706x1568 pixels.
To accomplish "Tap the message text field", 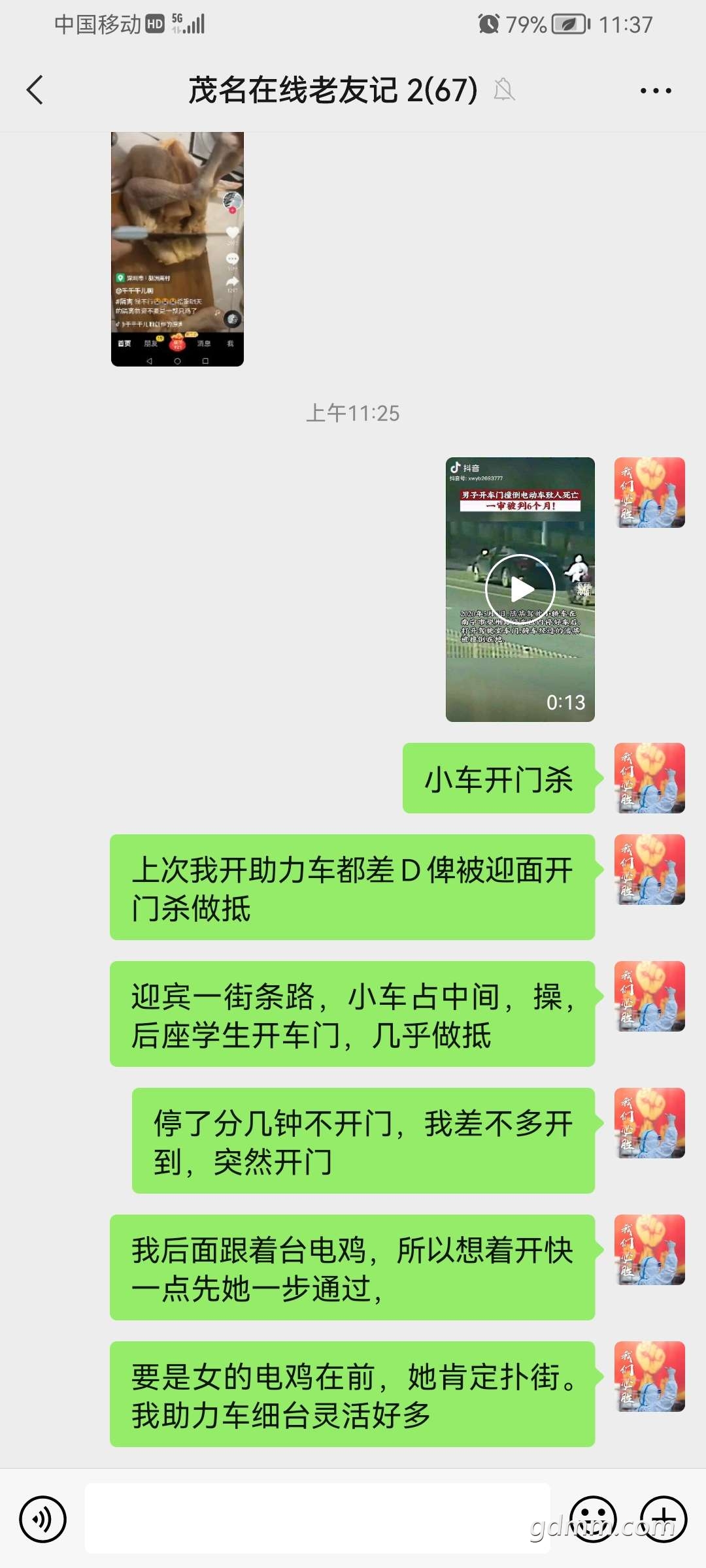I will (317, 1518).
